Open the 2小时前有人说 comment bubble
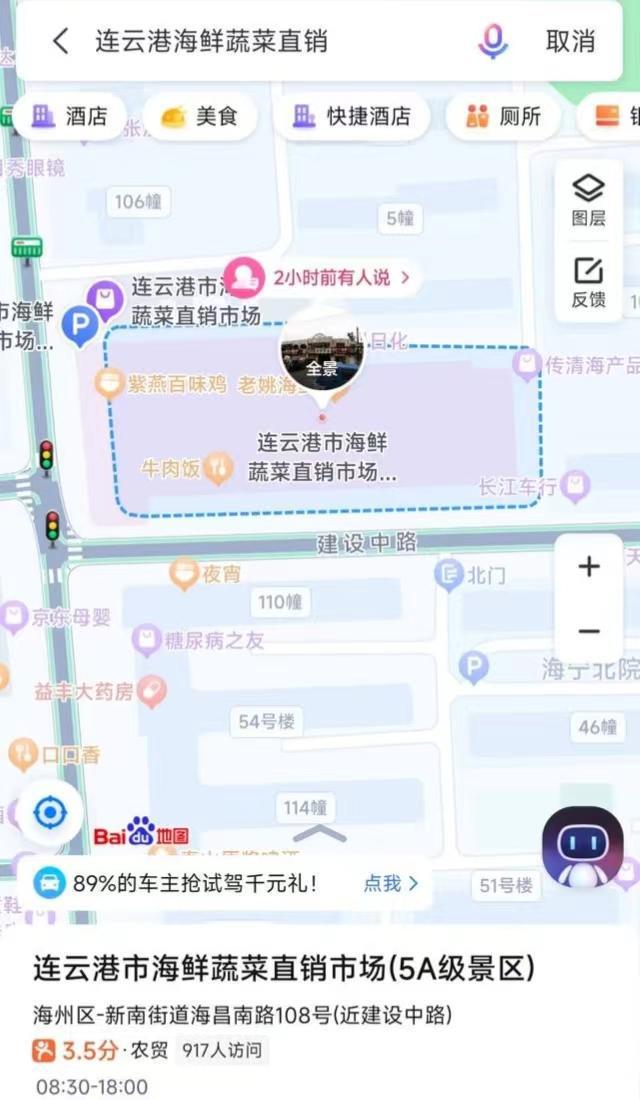 click(320, 276)
